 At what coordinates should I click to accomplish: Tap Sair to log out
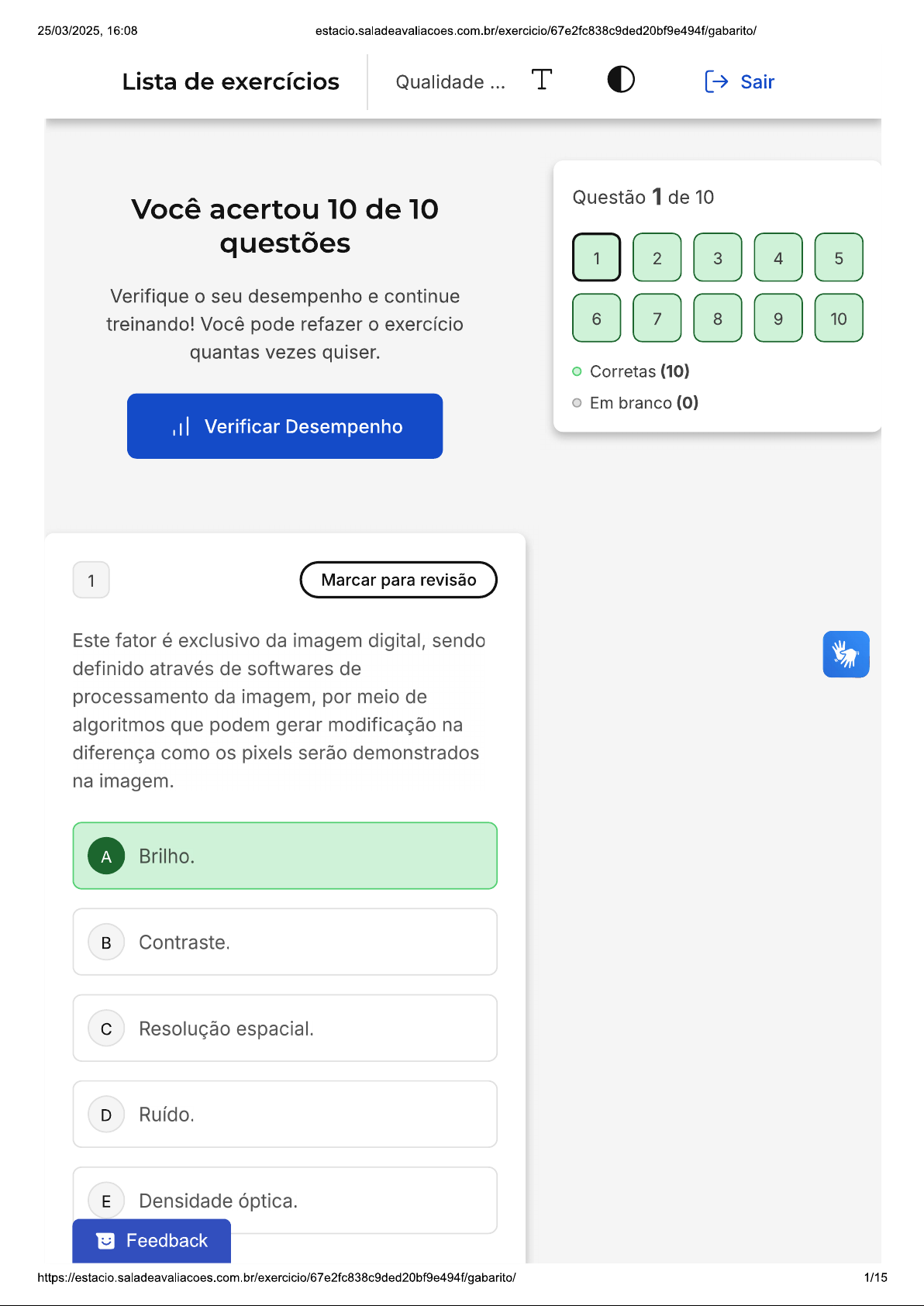pos(740,81)
